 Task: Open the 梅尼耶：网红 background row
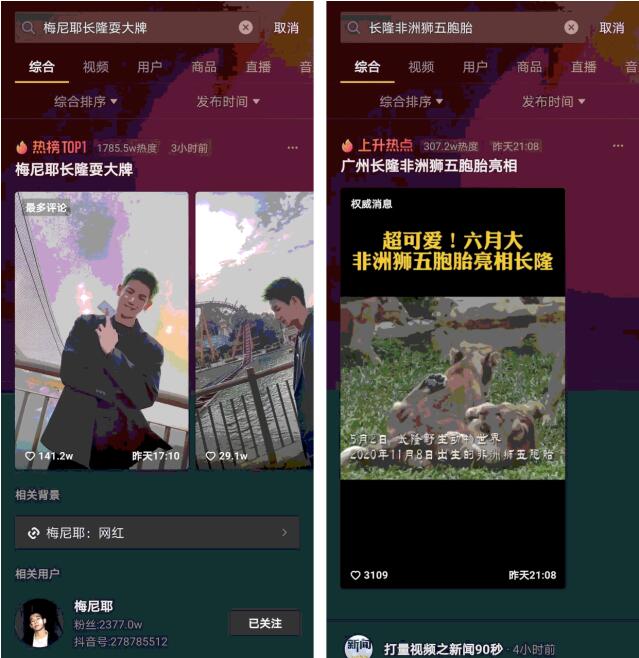158,533
